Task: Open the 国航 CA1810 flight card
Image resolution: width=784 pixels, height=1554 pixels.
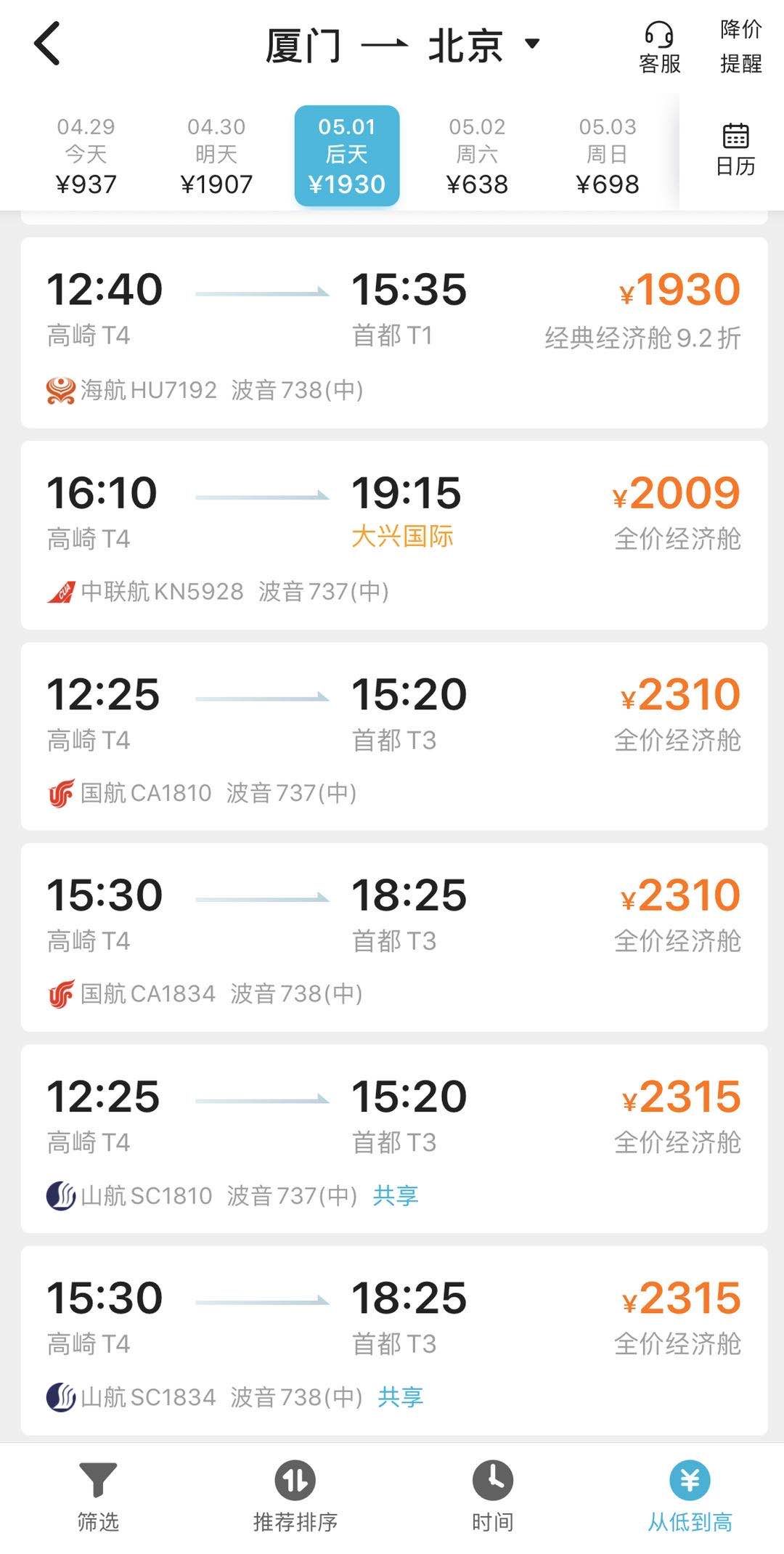Action: (393, 736)
